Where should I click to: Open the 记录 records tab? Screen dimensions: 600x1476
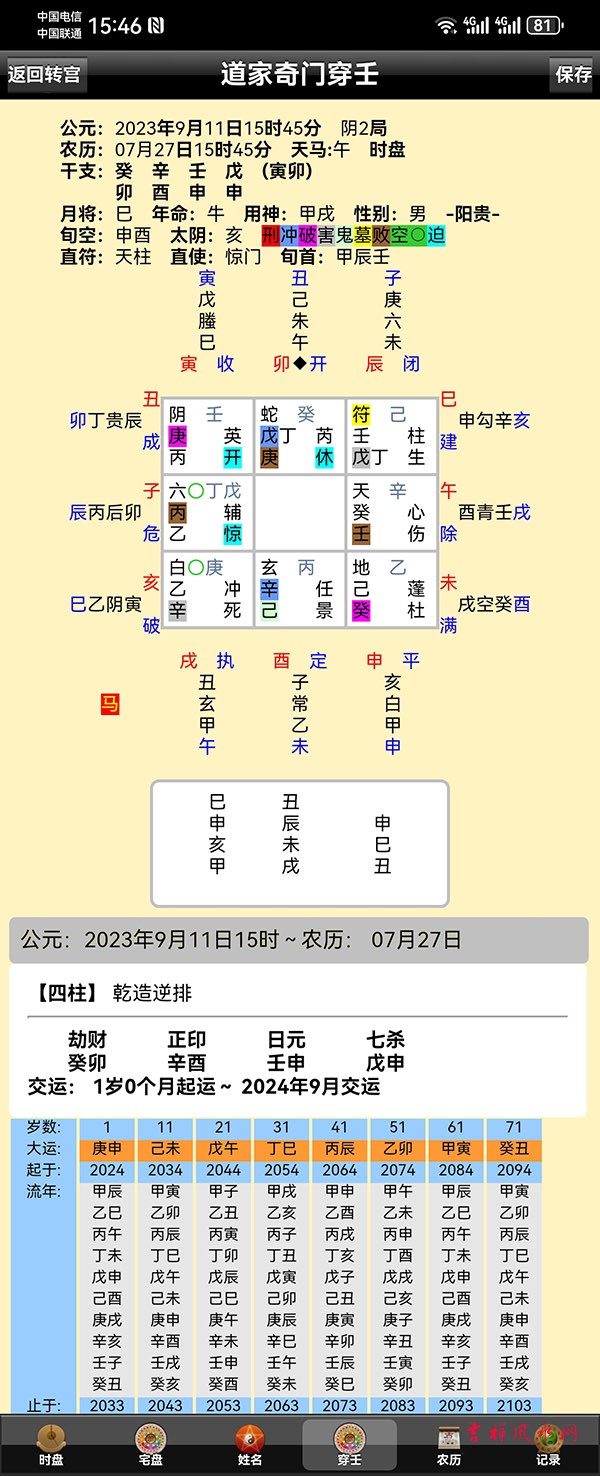click(547, 1446)
